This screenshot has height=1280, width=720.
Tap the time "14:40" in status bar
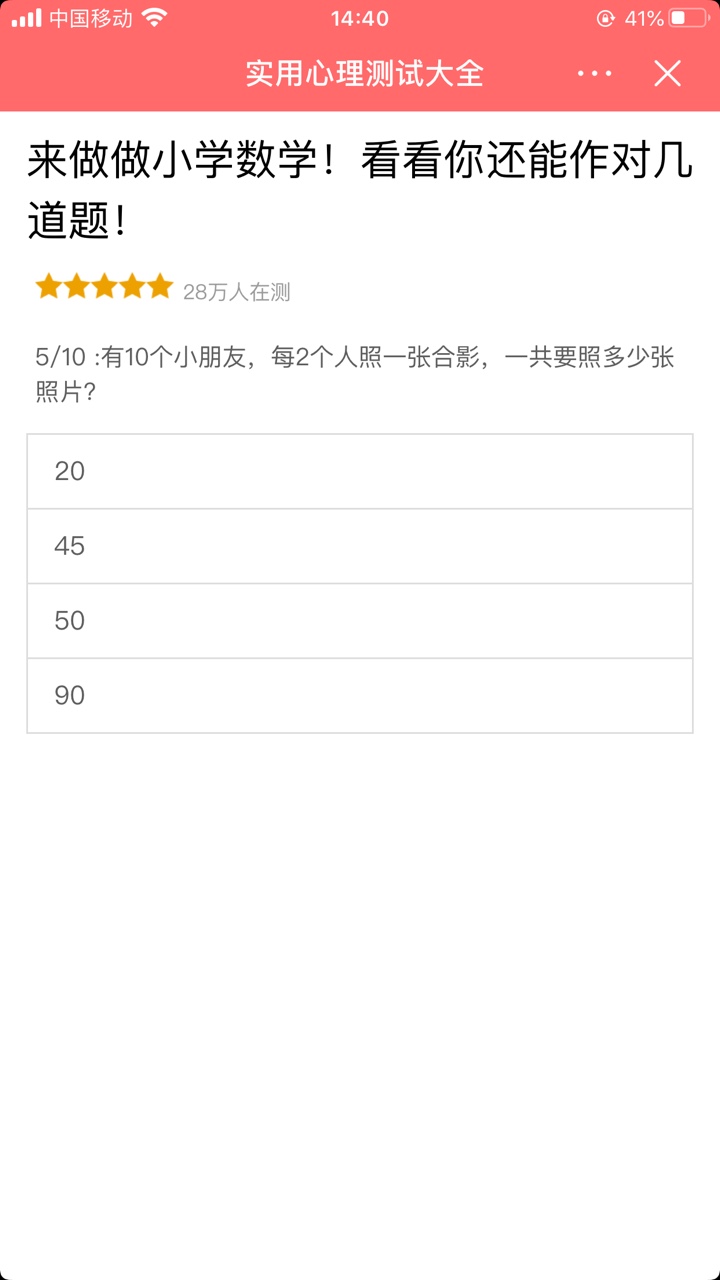point(360,18)
